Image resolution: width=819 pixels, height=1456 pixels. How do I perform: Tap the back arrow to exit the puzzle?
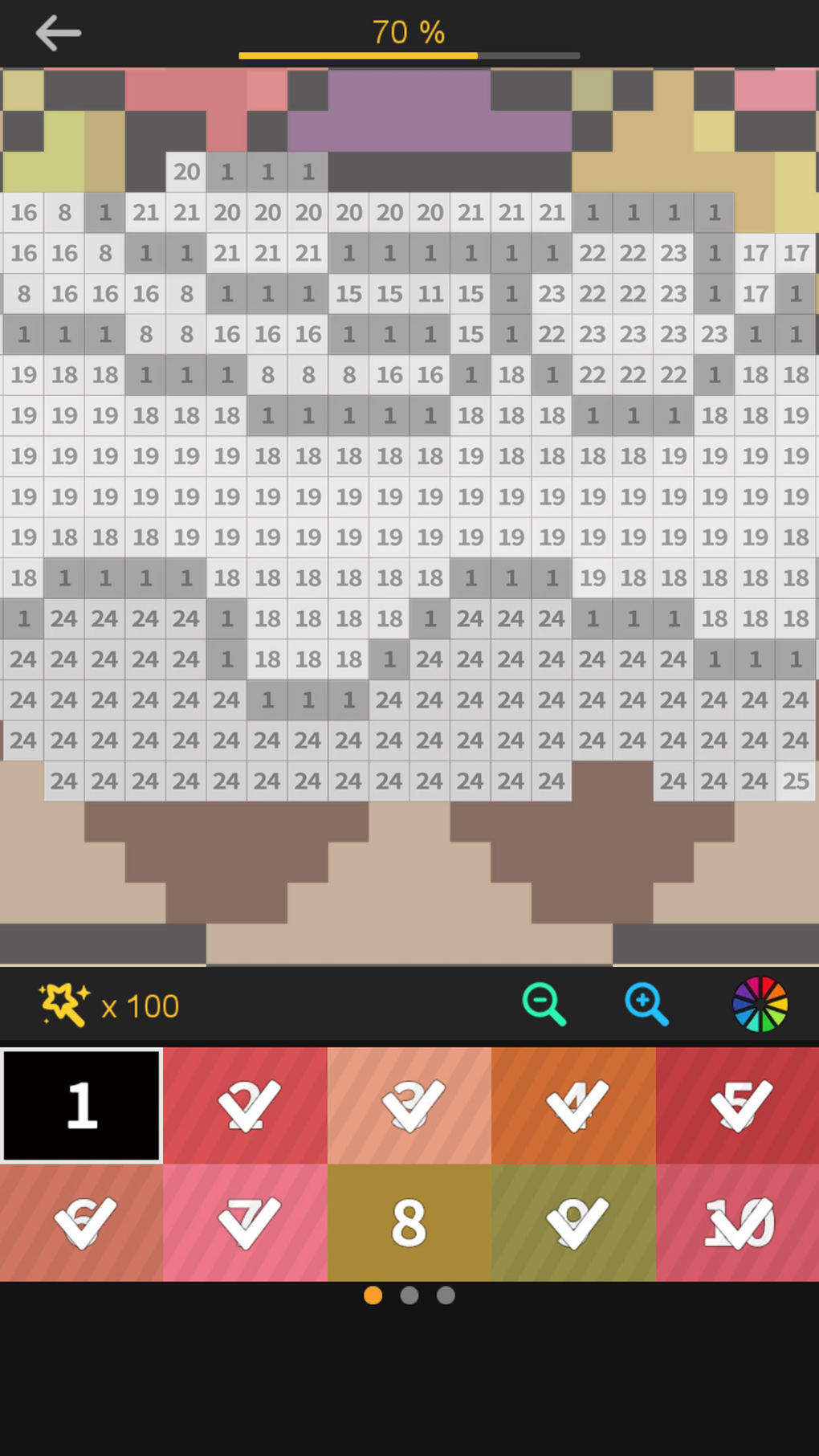(58, 32)
